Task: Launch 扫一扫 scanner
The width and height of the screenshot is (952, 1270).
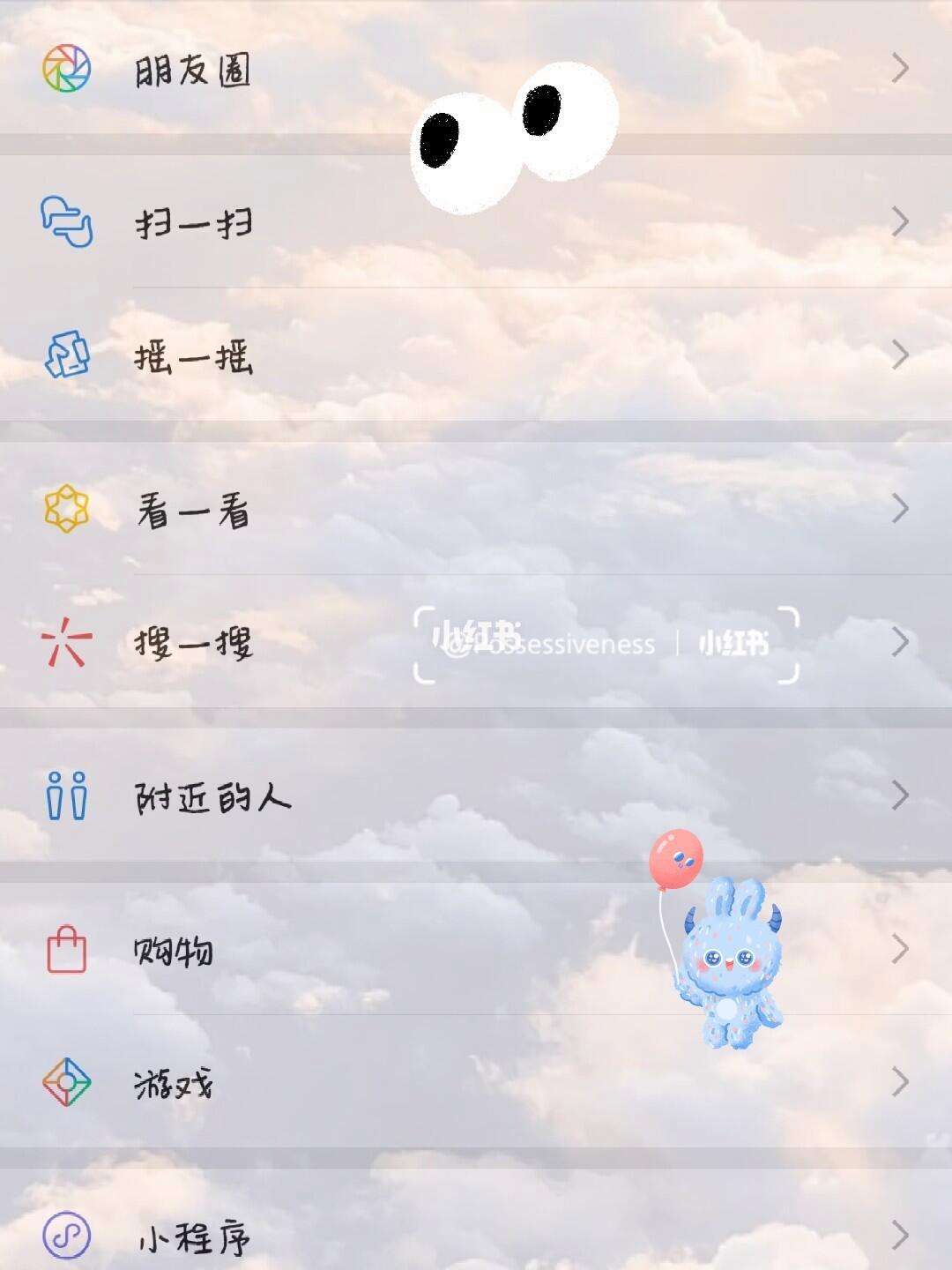Action: (193, 222)
